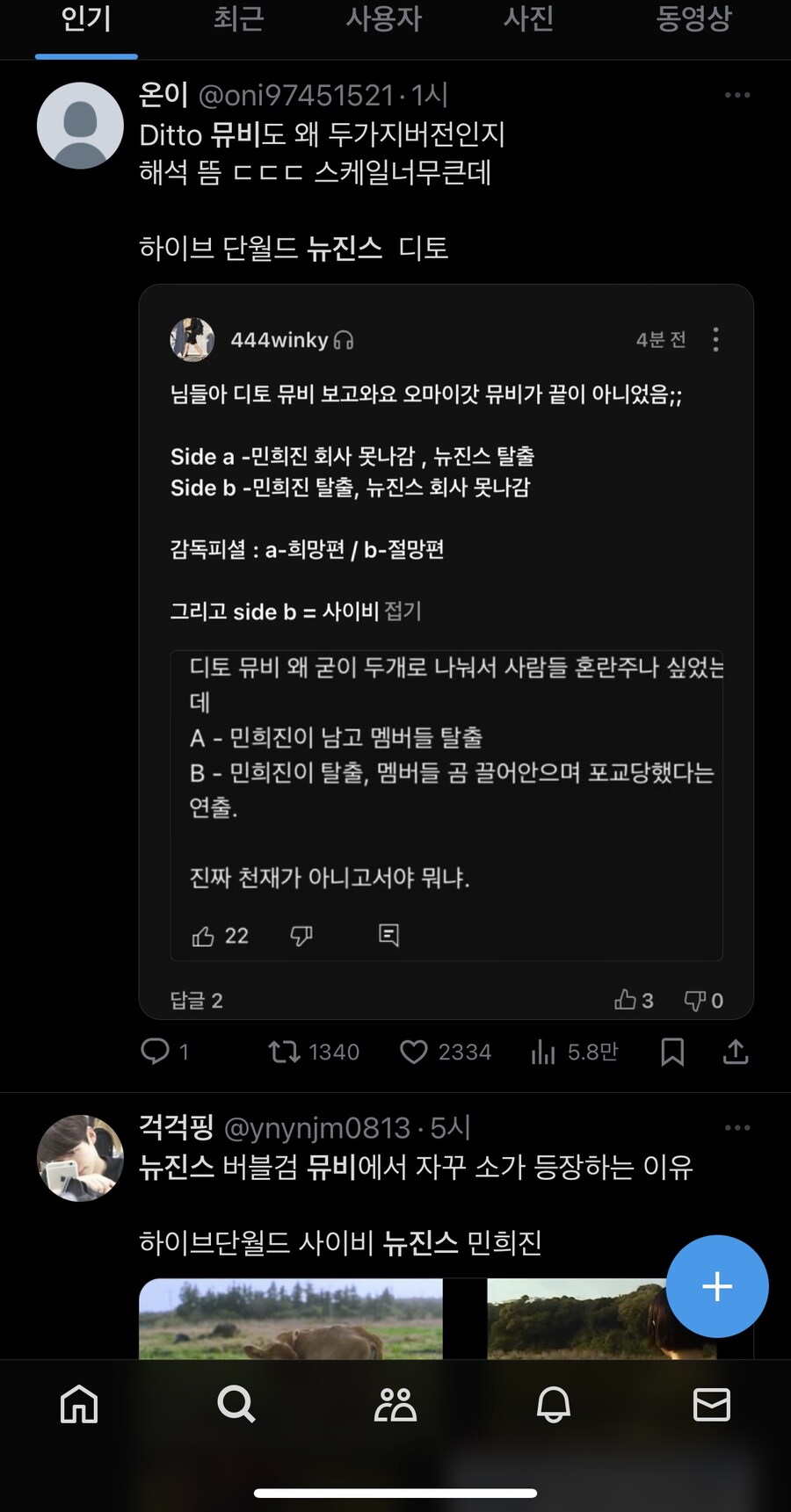
Task: Open direct messages via envelope icon
Action: [x=712, y=1405]
